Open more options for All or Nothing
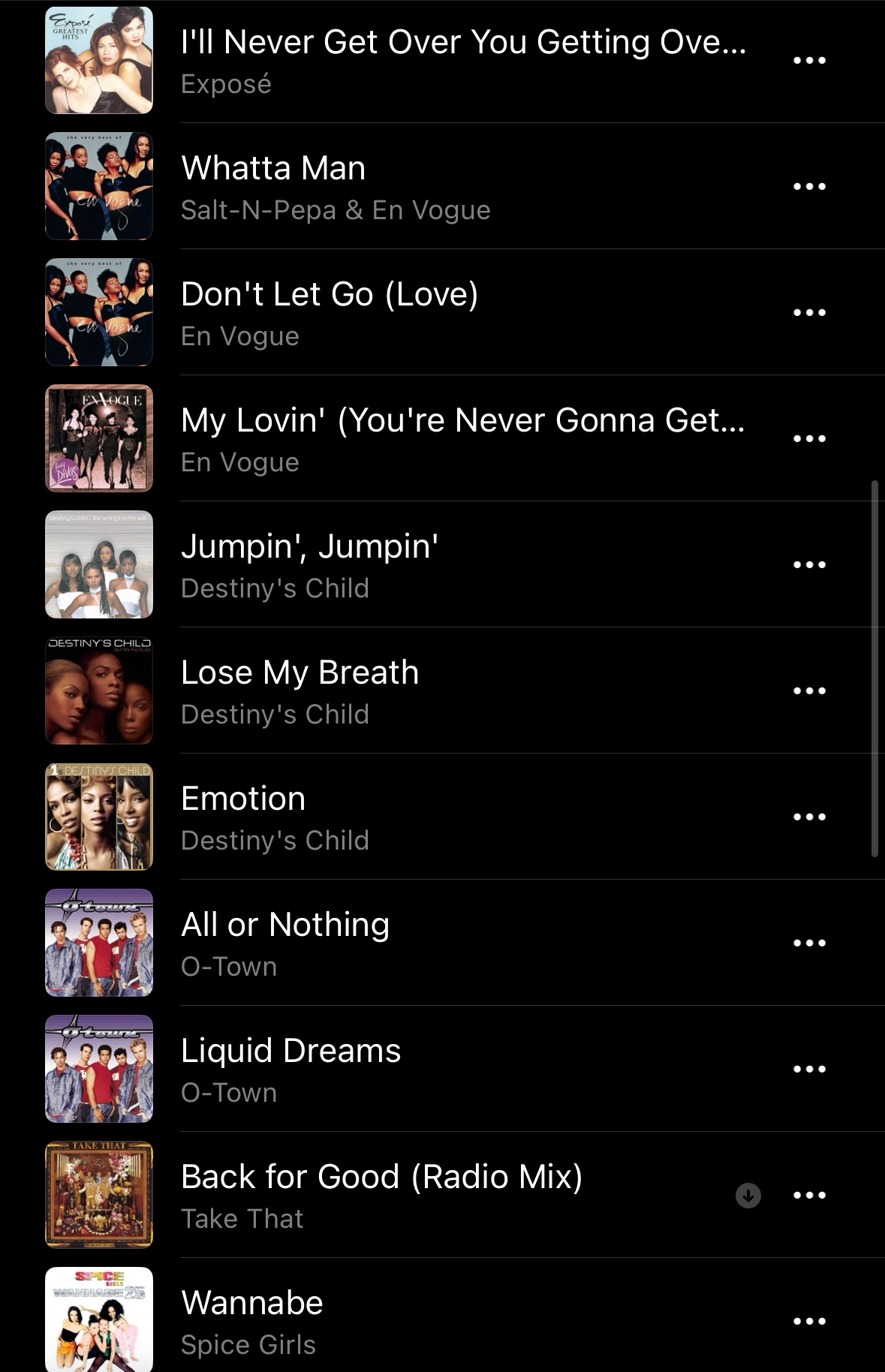Image resolution: width=885 pixels, height=1372 pixels. tap(809, 943)
